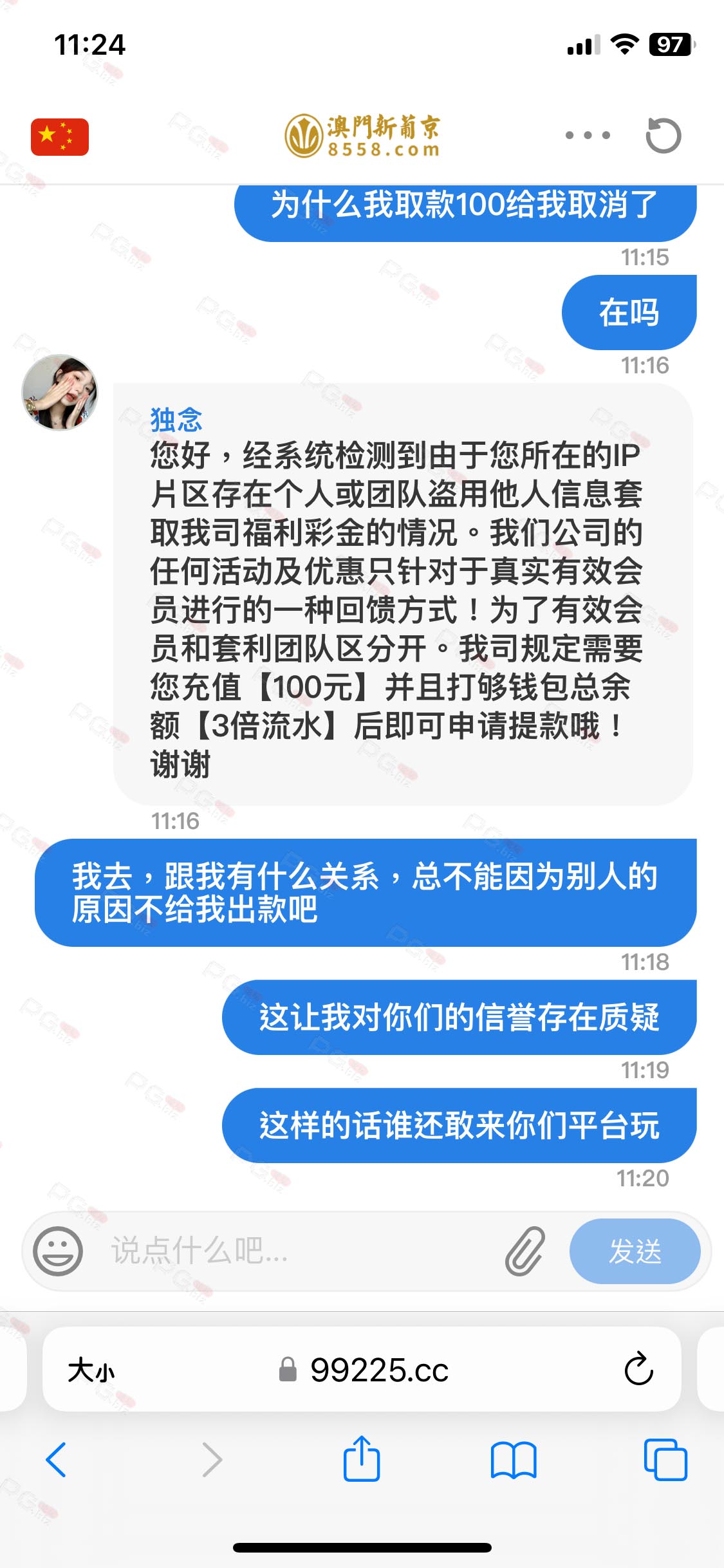Open the three-dot overflow menu

588,135
